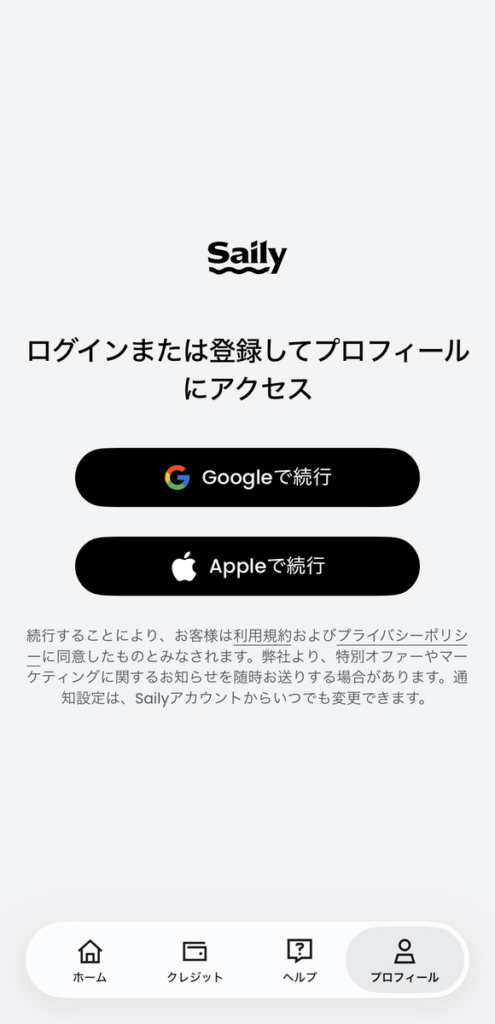Open the プライバシーポリシー privacy policy link
495x1024 pixels.
(402, 635)
